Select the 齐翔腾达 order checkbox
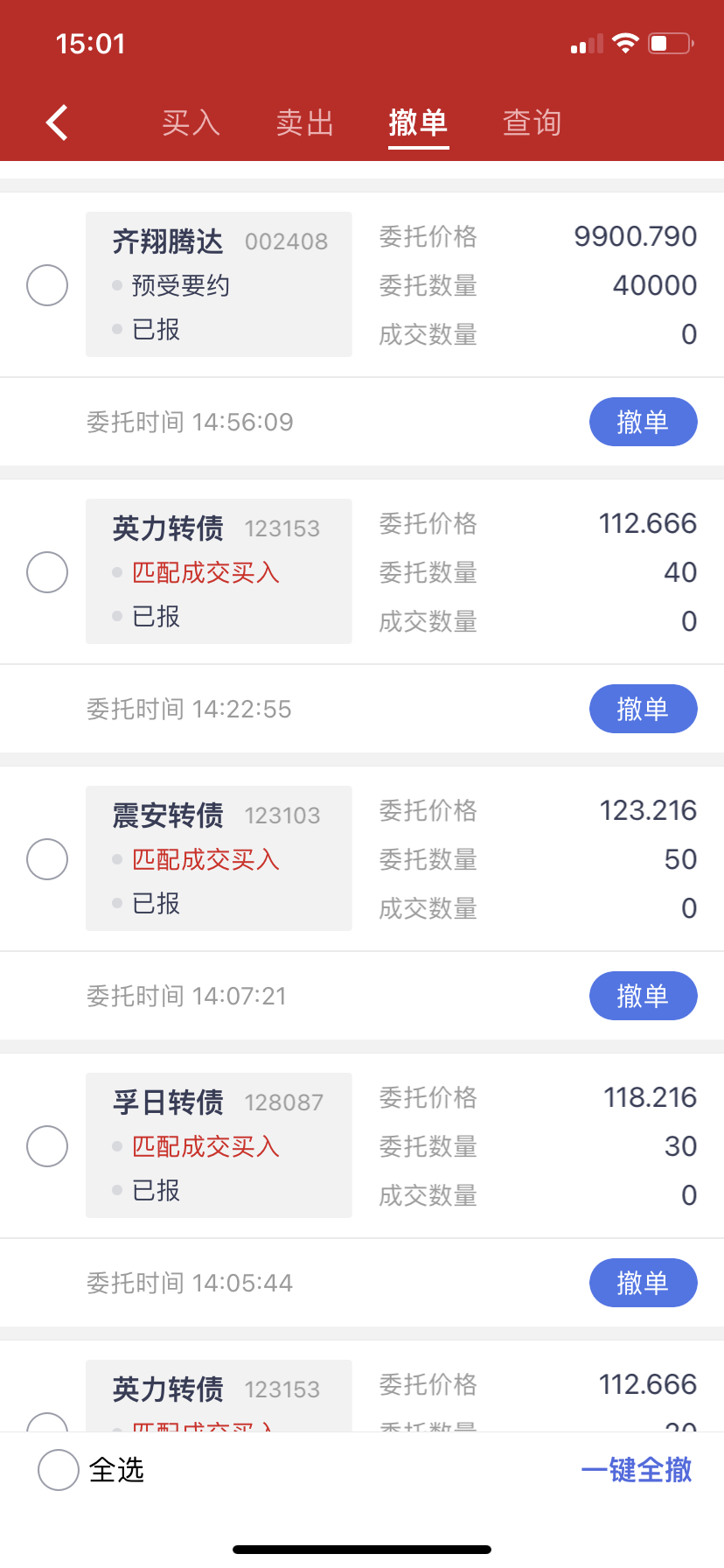The image size is (724, 1568). click(x=47, y=285)
